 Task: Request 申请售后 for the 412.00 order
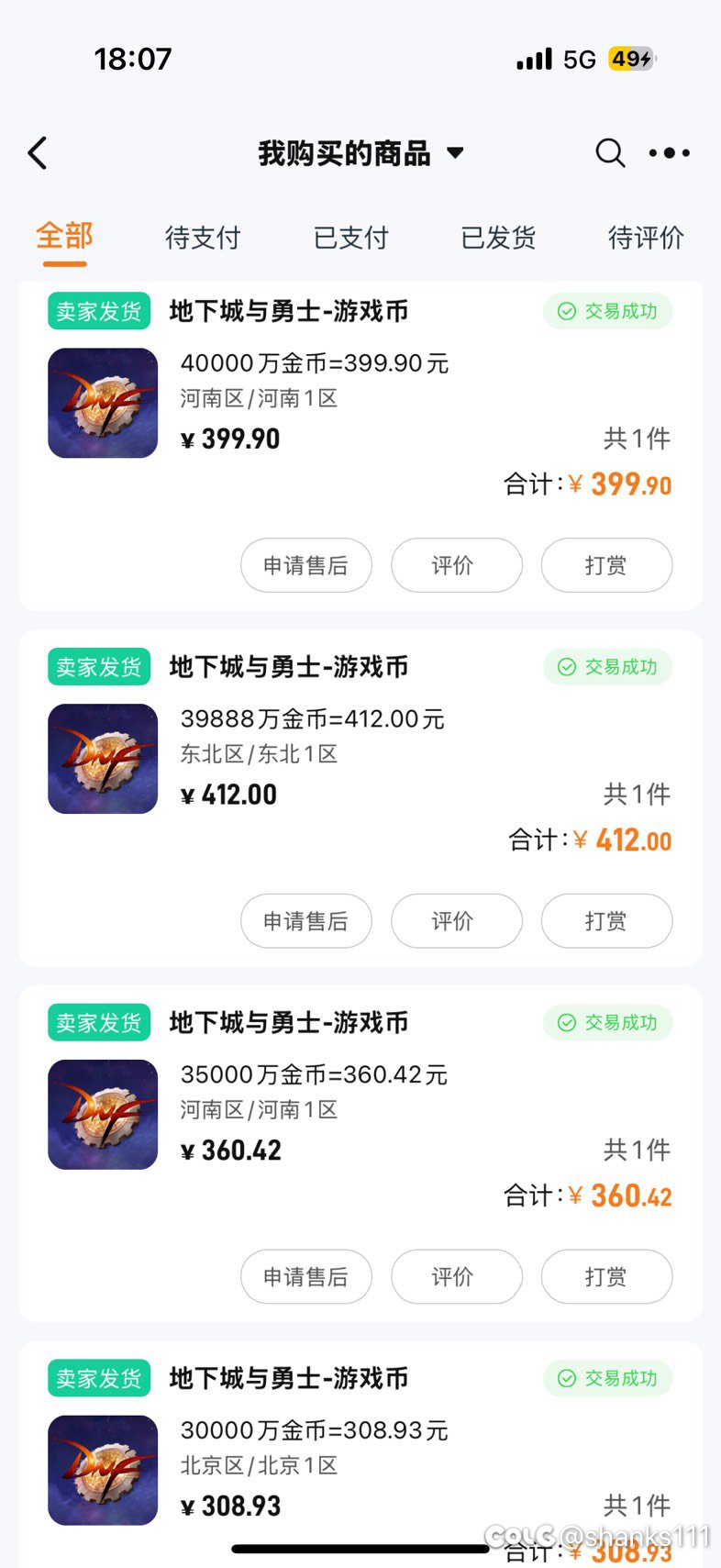click(306, 921)
